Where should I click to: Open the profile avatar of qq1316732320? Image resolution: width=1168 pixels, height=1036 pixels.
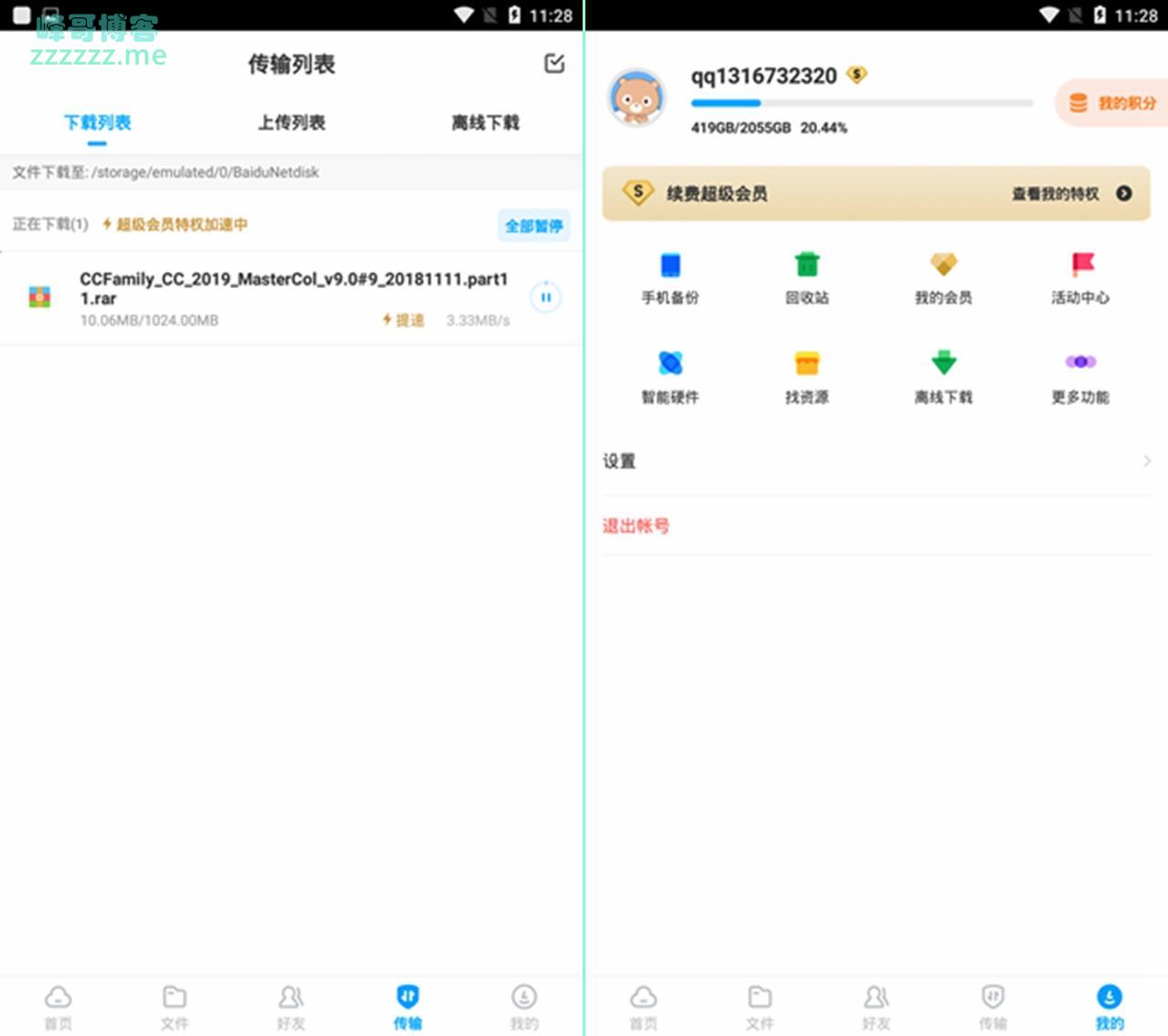click(x=637, y=97)
